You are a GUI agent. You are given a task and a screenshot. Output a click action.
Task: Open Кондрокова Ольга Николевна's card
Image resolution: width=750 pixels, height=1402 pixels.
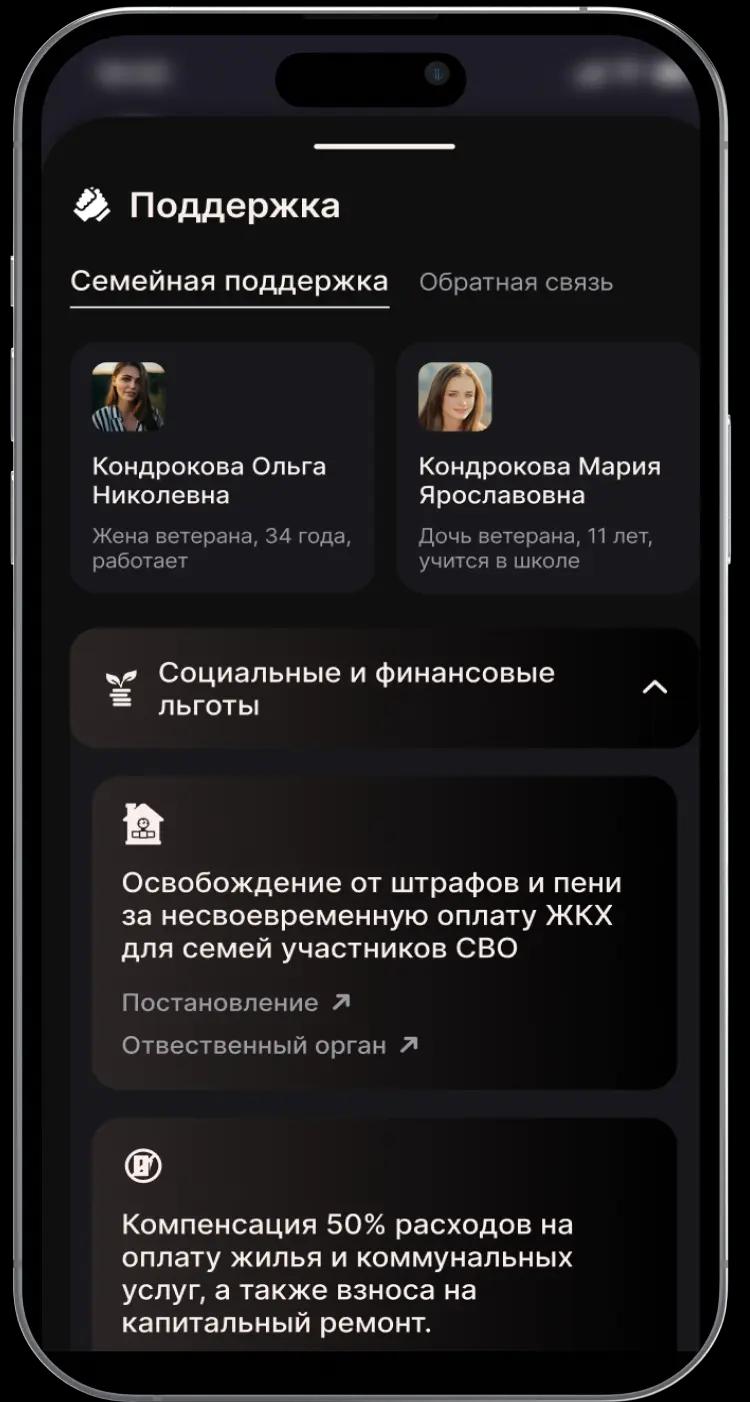coord(222,468)
